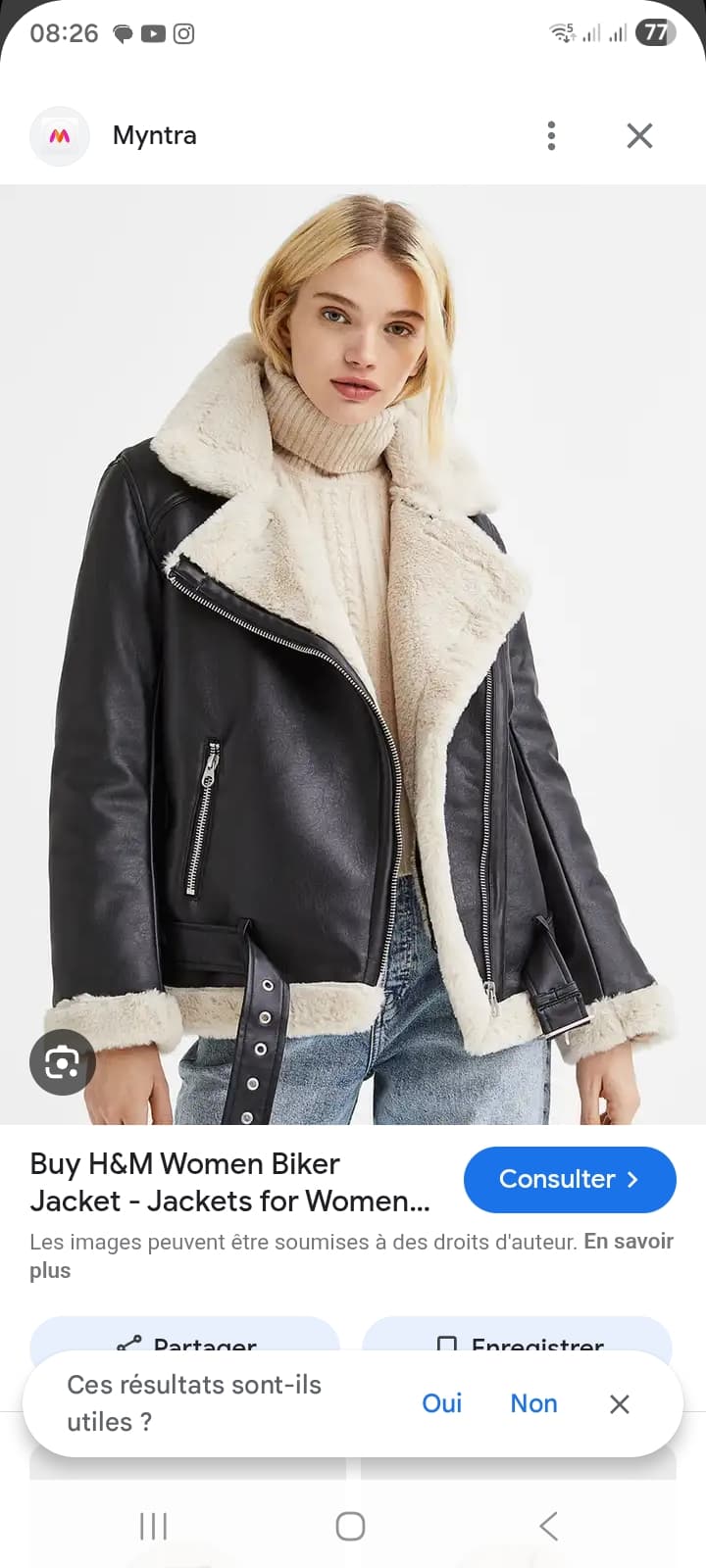The width and height of the screenshot is (706, 1568).
Task: Open the En savoir plus link
Action: pyautogui.click(x=628, y=1242)
